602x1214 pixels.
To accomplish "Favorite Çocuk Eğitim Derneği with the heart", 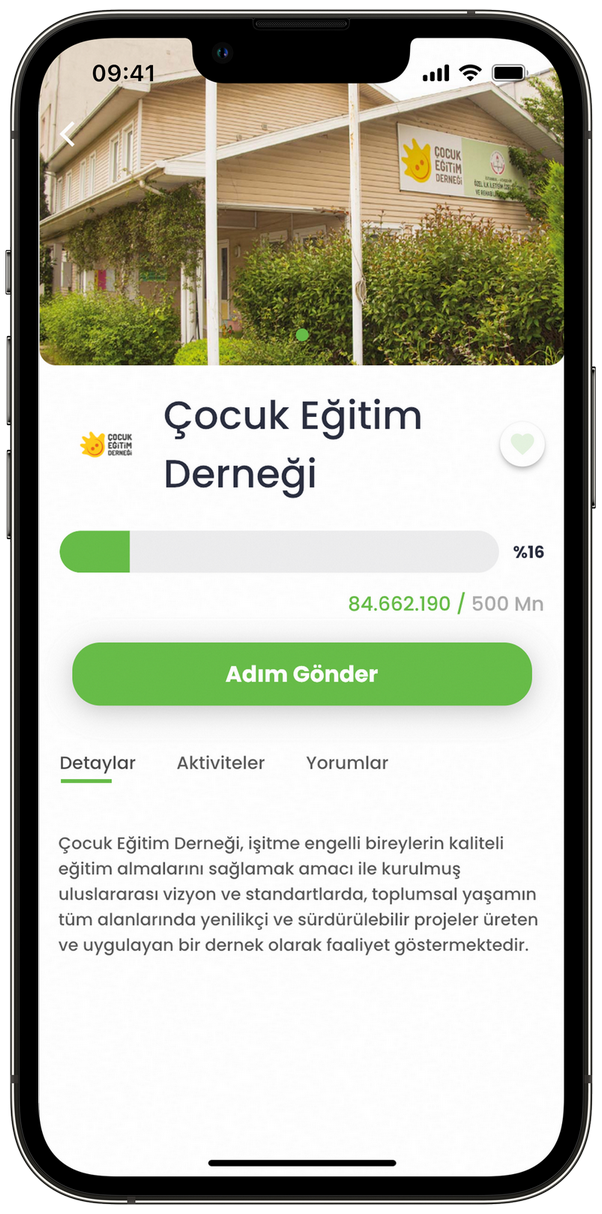I will (522, 444).
